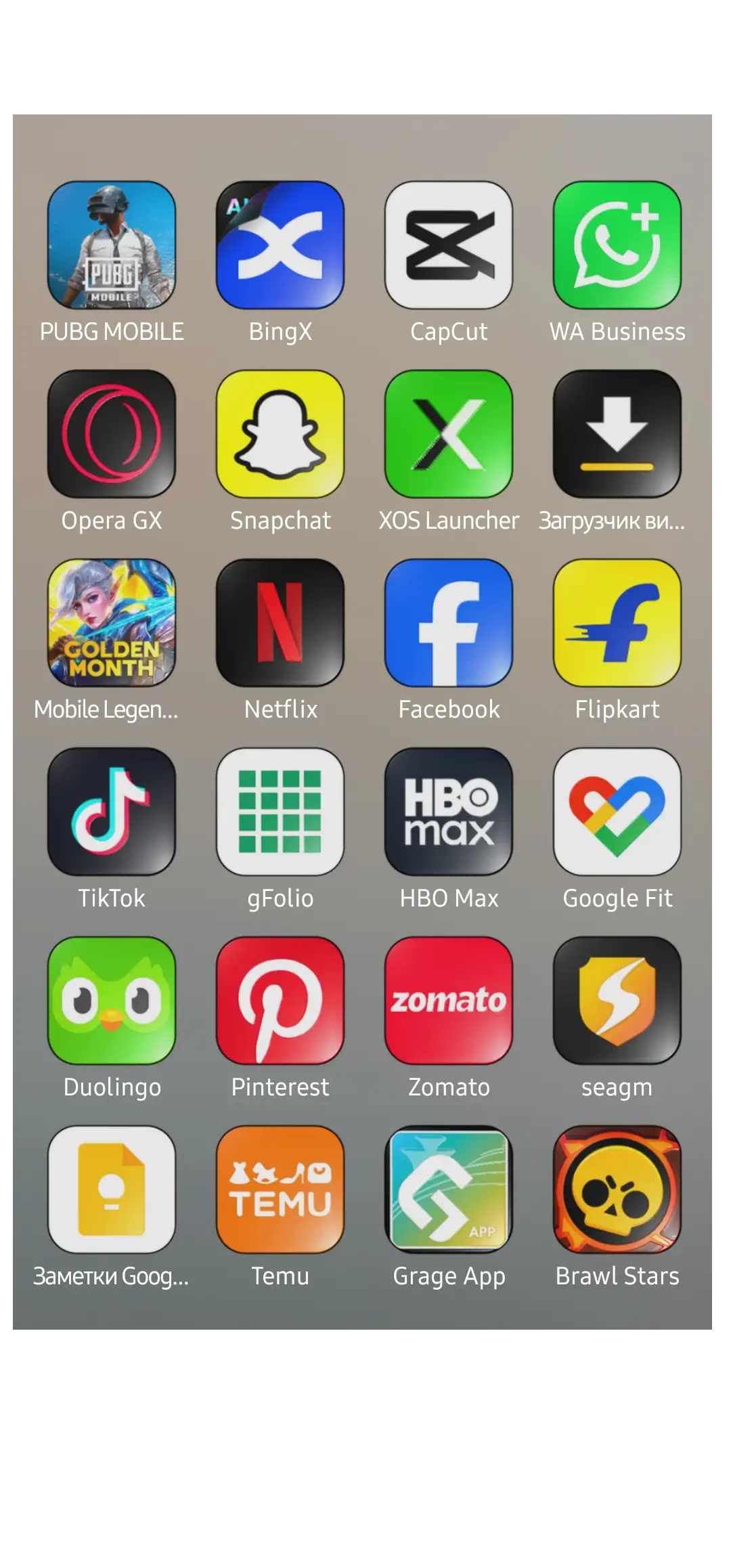Viewport: 731px width, 1568px height.
Task: Start Duolingo
Action: [112, 1001]
